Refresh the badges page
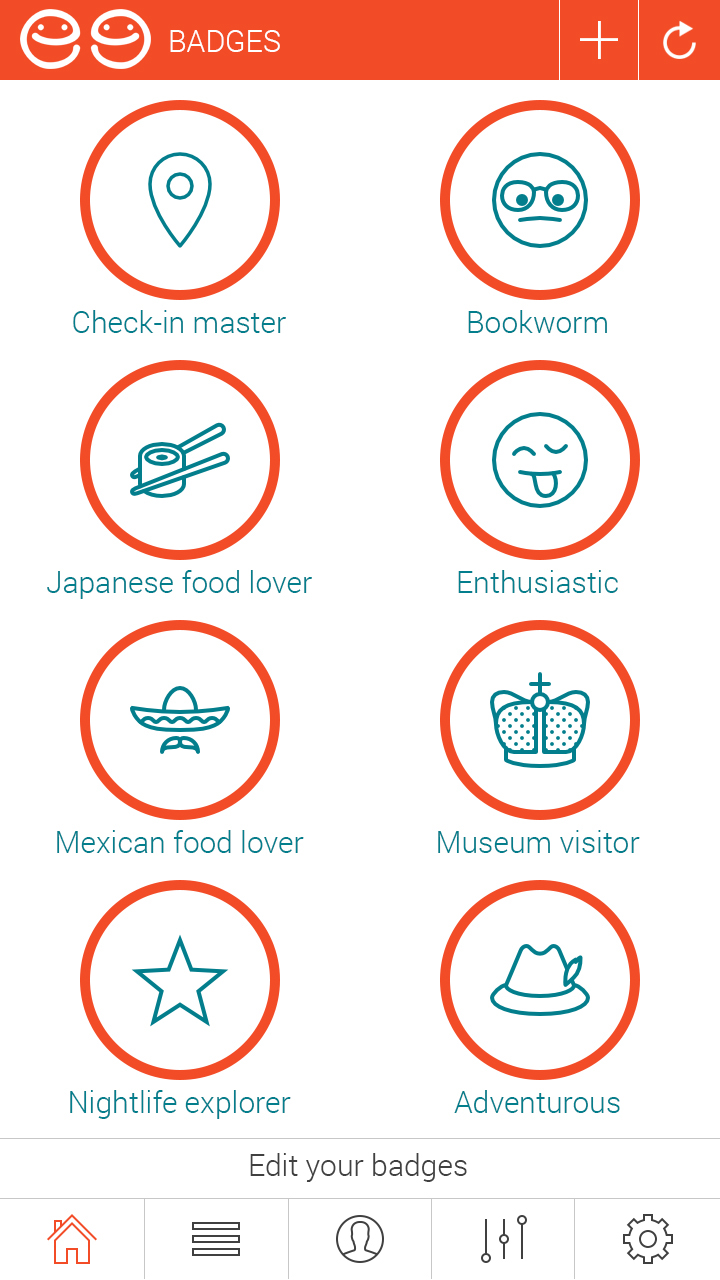 pos(680,40)
